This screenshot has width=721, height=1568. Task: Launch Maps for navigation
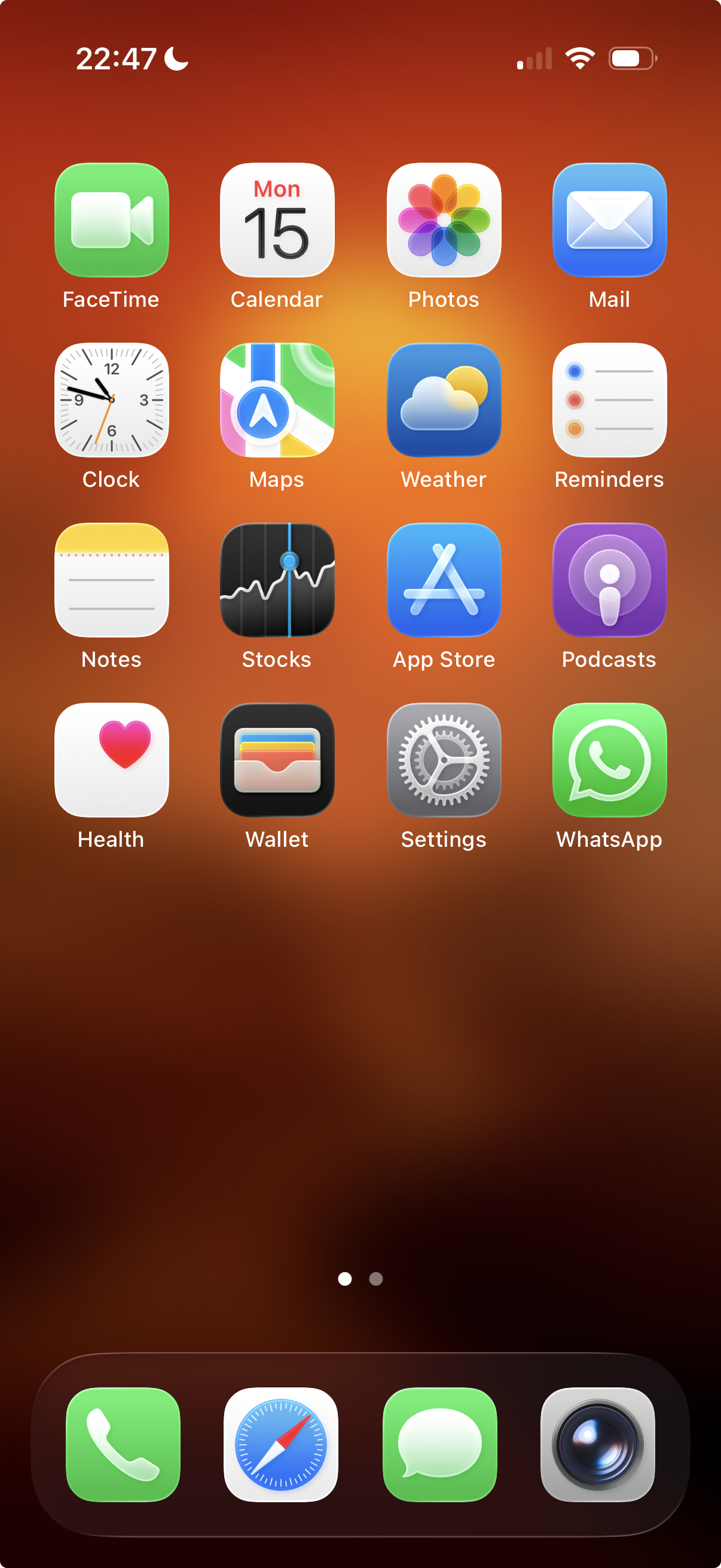[277, 400]
